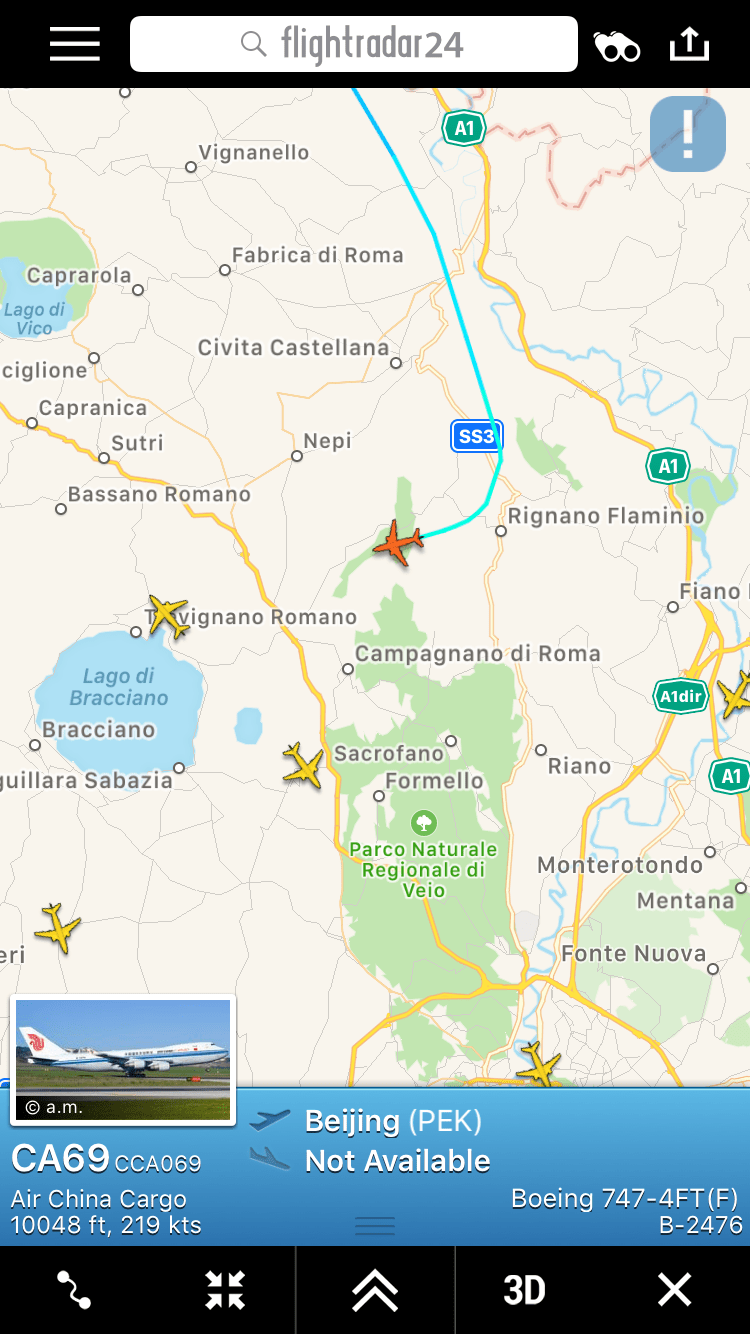750x1334 pixels.
Task: Close the CA69 flight panel
Action: coord(674,1290)
